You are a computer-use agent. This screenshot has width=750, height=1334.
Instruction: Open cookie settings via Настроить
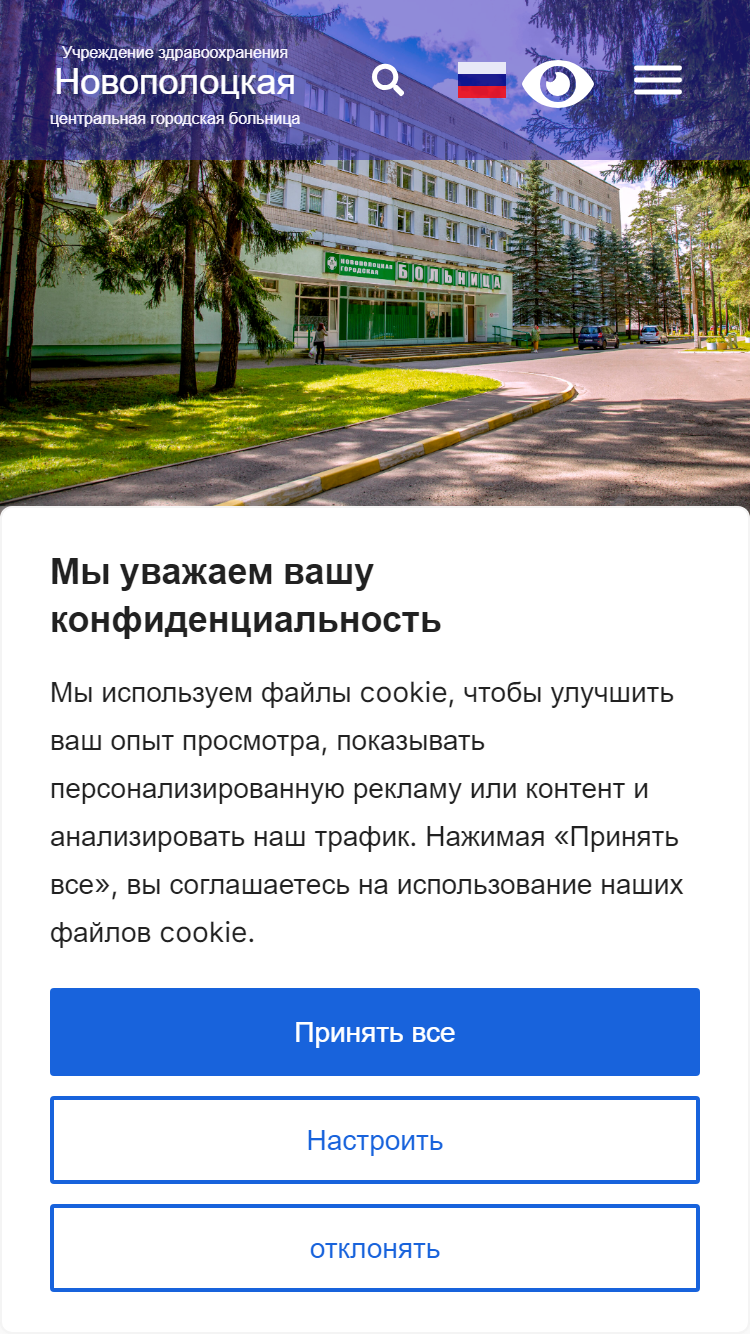[x=375, y=1140]
